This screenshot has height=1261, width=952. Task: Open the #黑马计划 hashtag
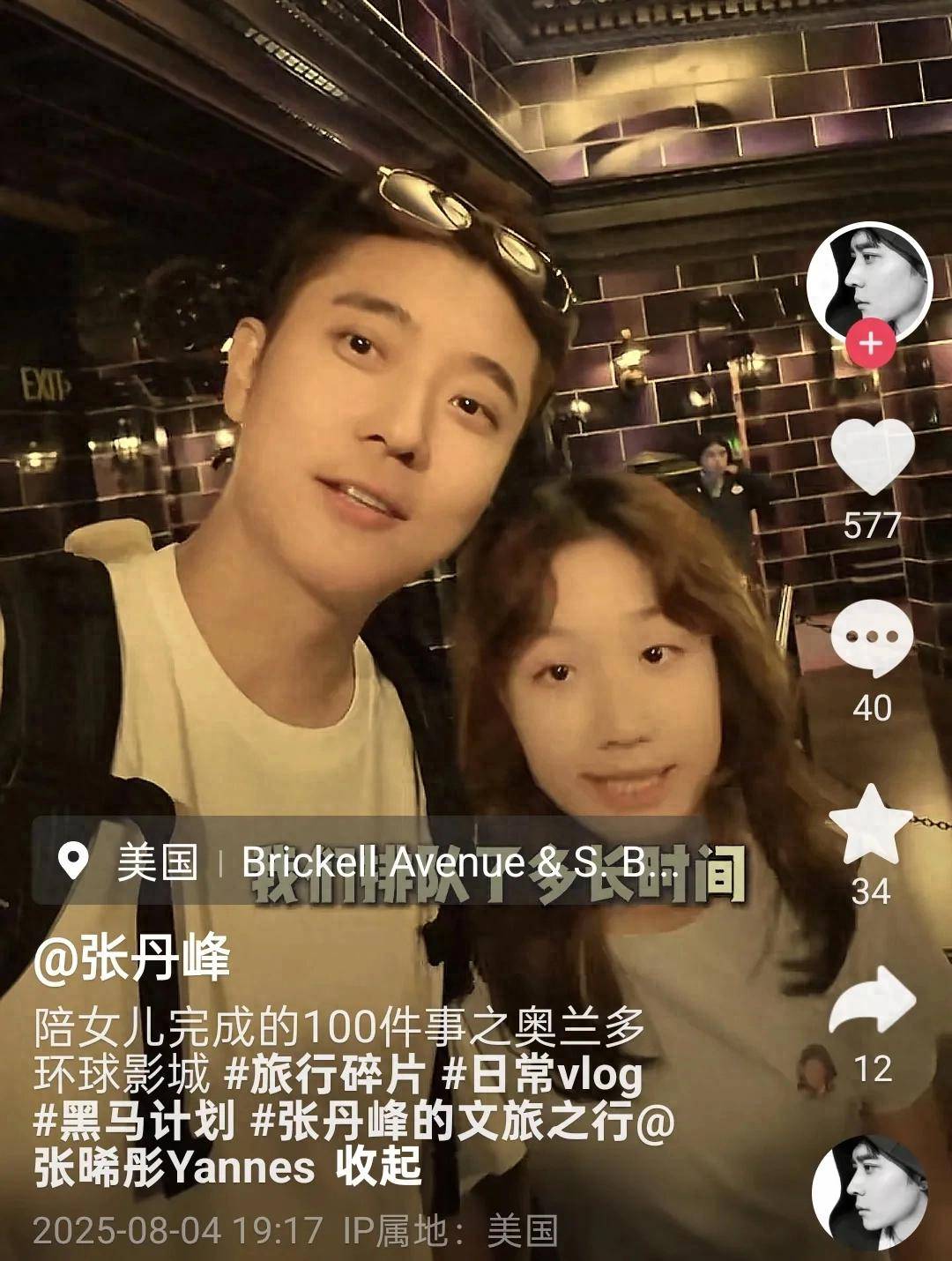(135, 1123)
